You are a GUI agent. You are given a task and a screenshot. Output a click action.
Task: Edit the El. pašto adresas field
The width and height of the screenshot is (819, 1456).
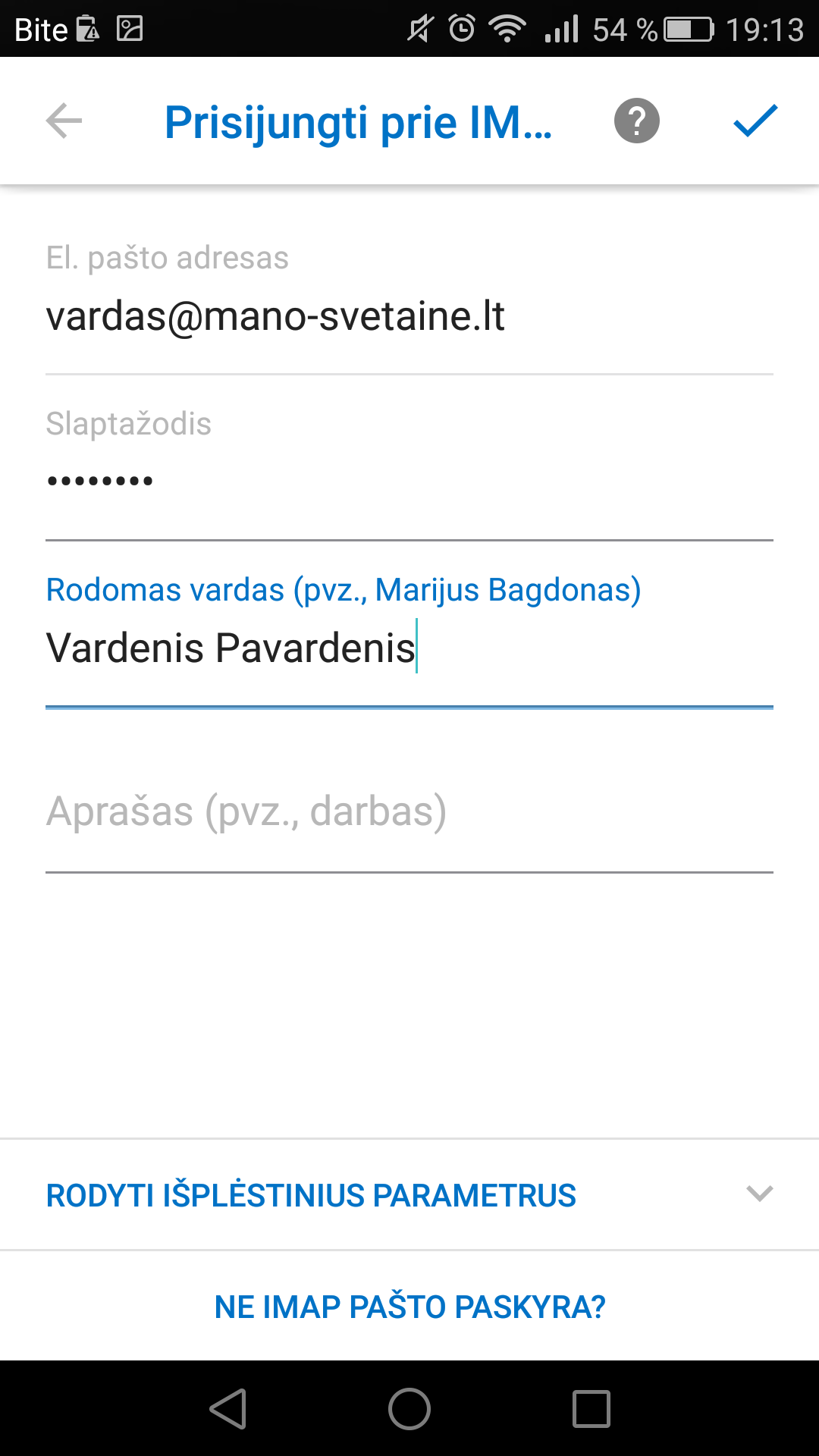[409, 317]
